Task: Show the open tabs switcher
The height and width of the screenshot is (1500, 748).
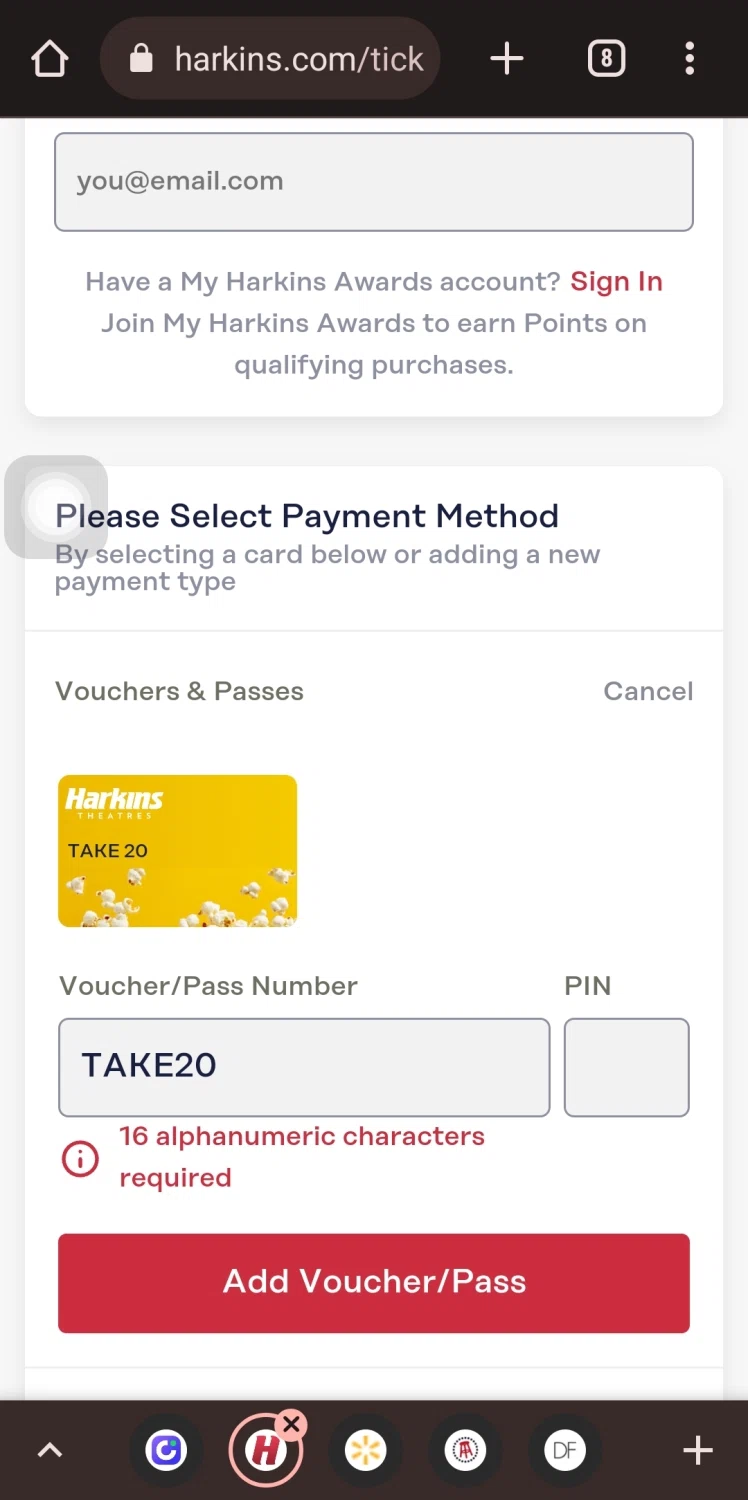Action: 606,59
